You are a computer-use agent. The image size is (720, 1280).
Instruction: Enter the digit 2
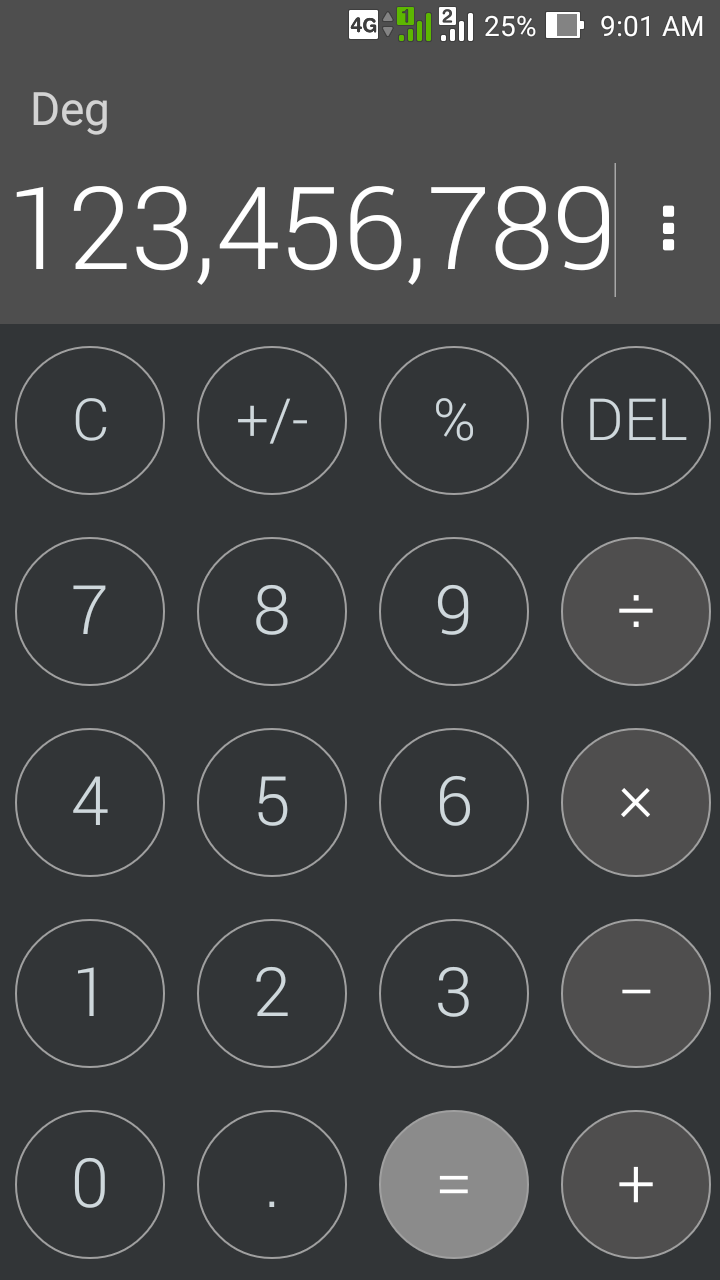click(x=272, y=993)
